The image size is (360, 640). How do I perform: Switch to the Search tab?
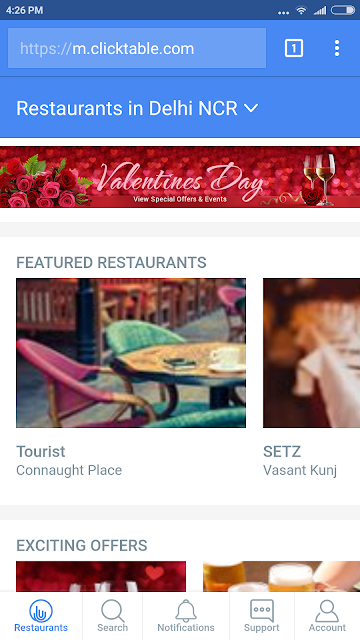click(112, 616)
